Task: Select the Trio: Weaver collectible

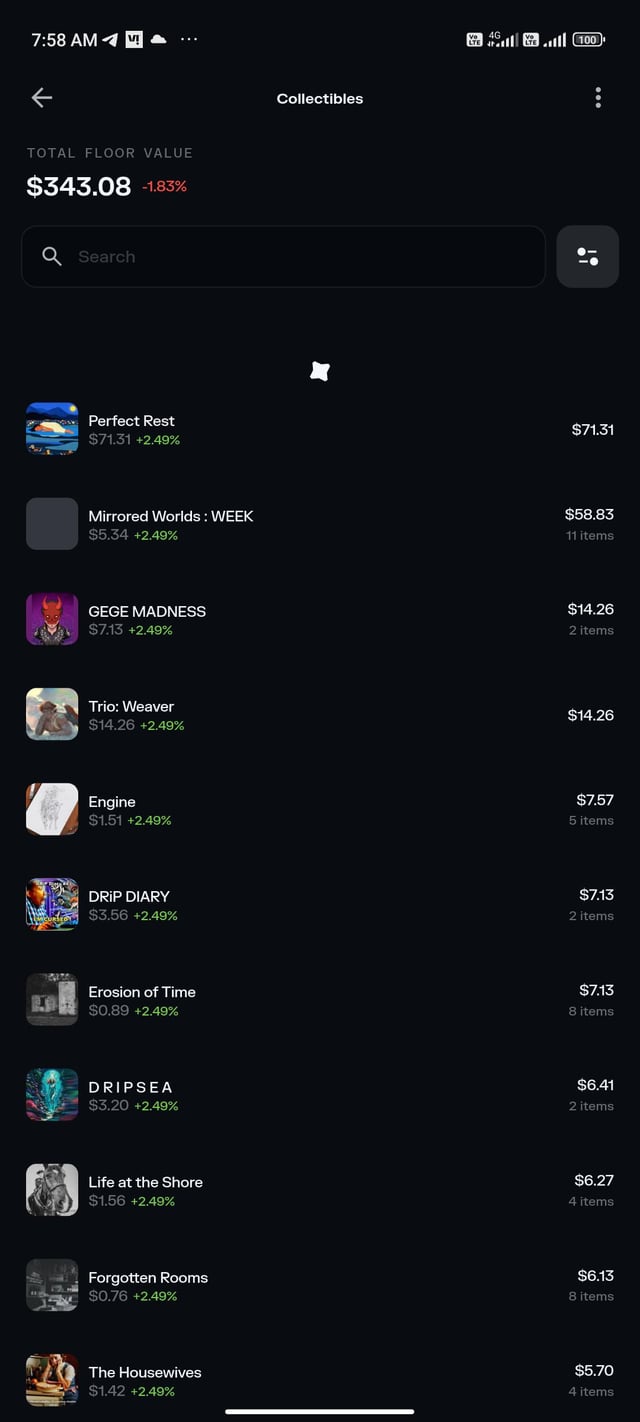Action: point(320,714)
